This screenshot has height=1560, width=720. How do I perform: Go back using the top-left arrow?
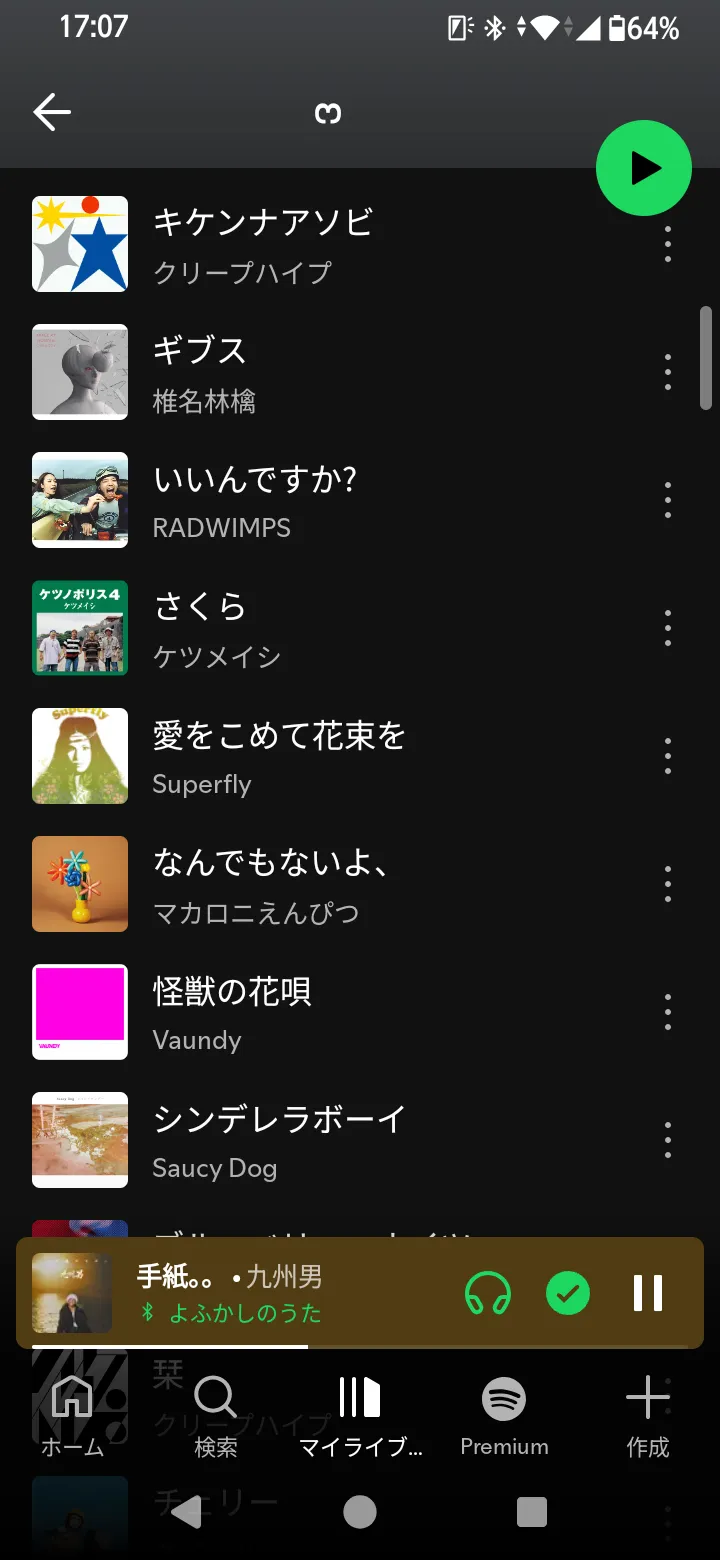point(52,113)
